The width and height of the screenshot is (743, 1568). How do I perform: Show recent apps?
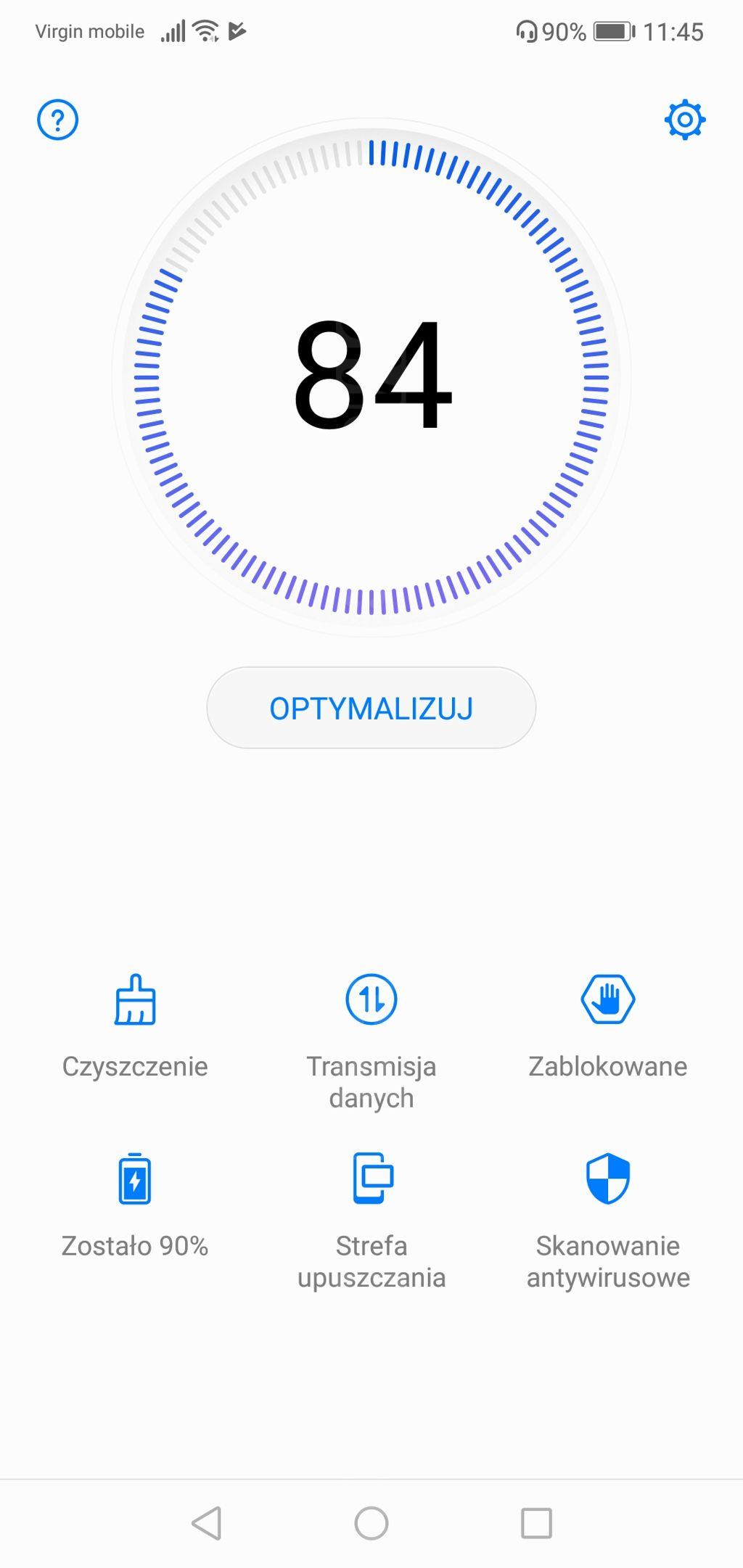536,1523
